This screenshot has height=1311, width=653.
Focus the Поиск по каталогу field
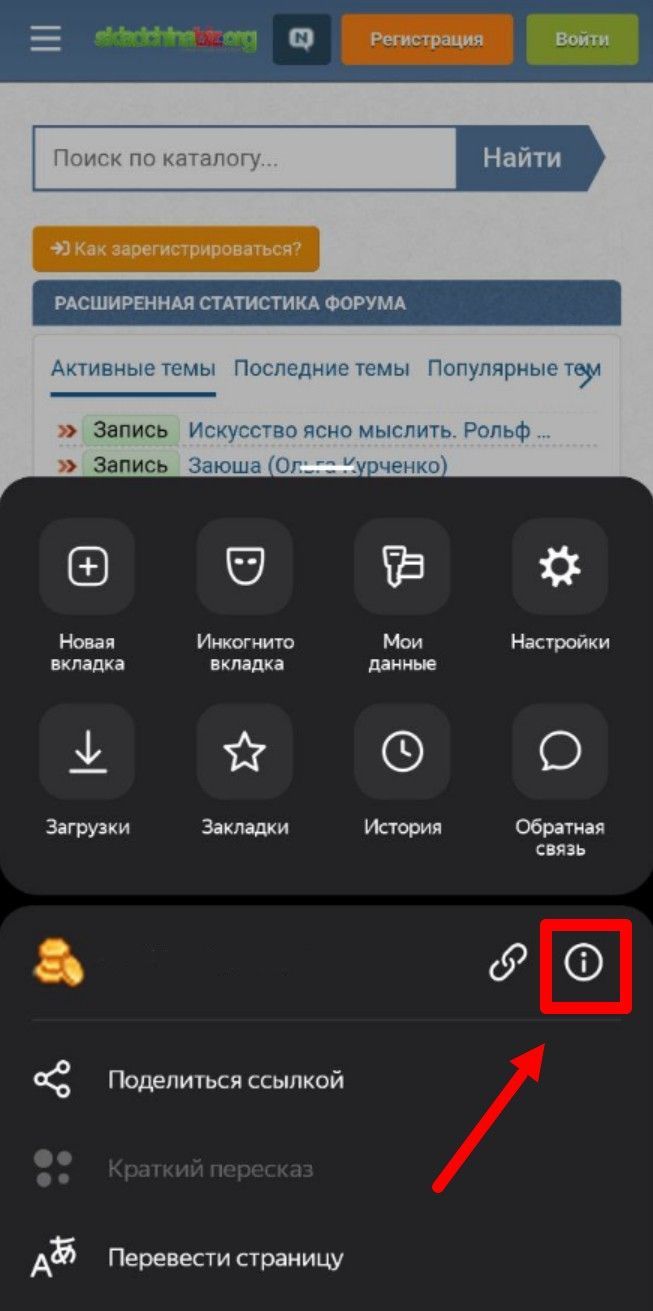point(245,158)
